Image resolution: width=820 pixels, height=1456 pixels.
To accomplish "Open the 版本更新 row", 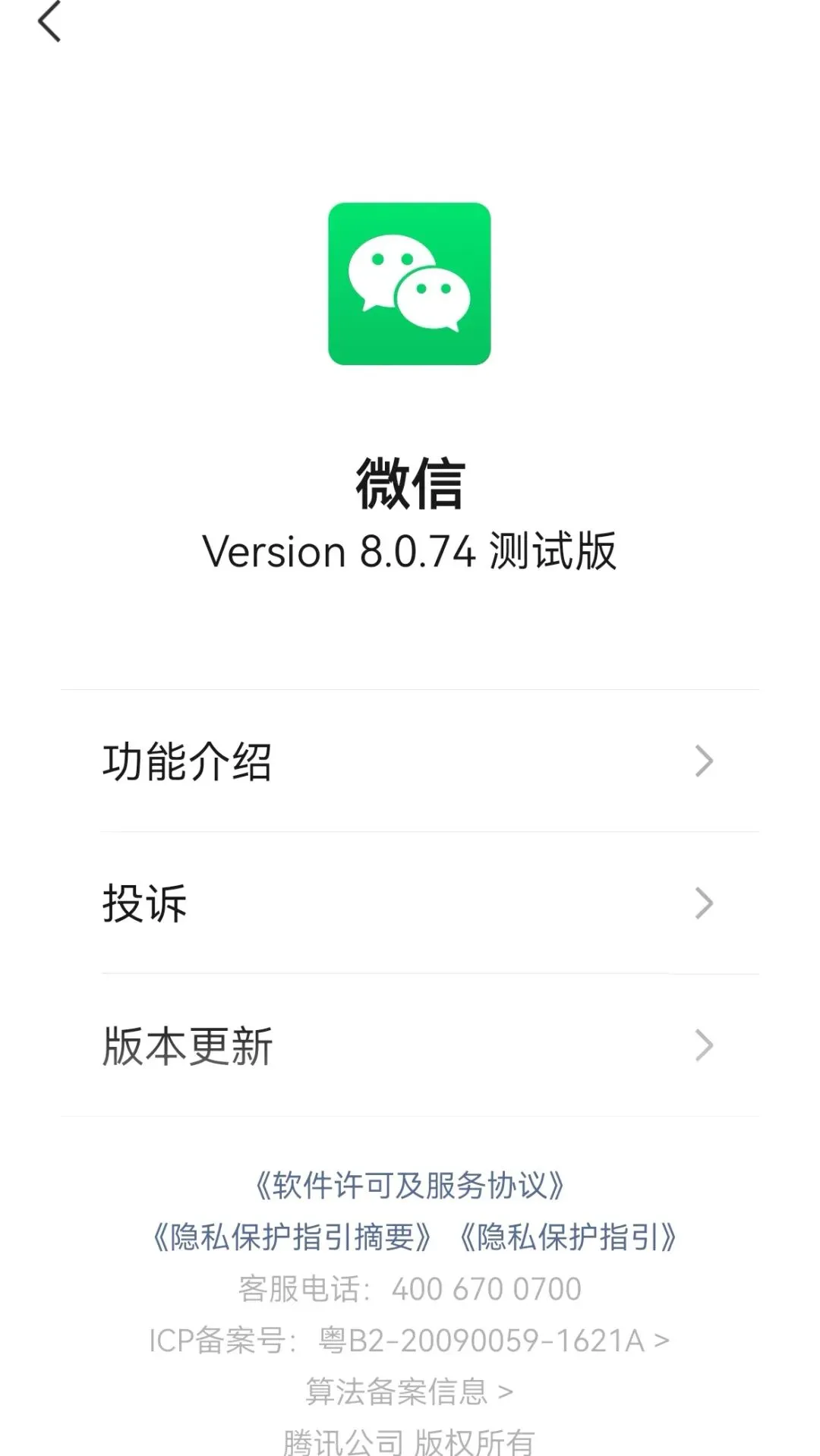I will tap(410, 1045).
